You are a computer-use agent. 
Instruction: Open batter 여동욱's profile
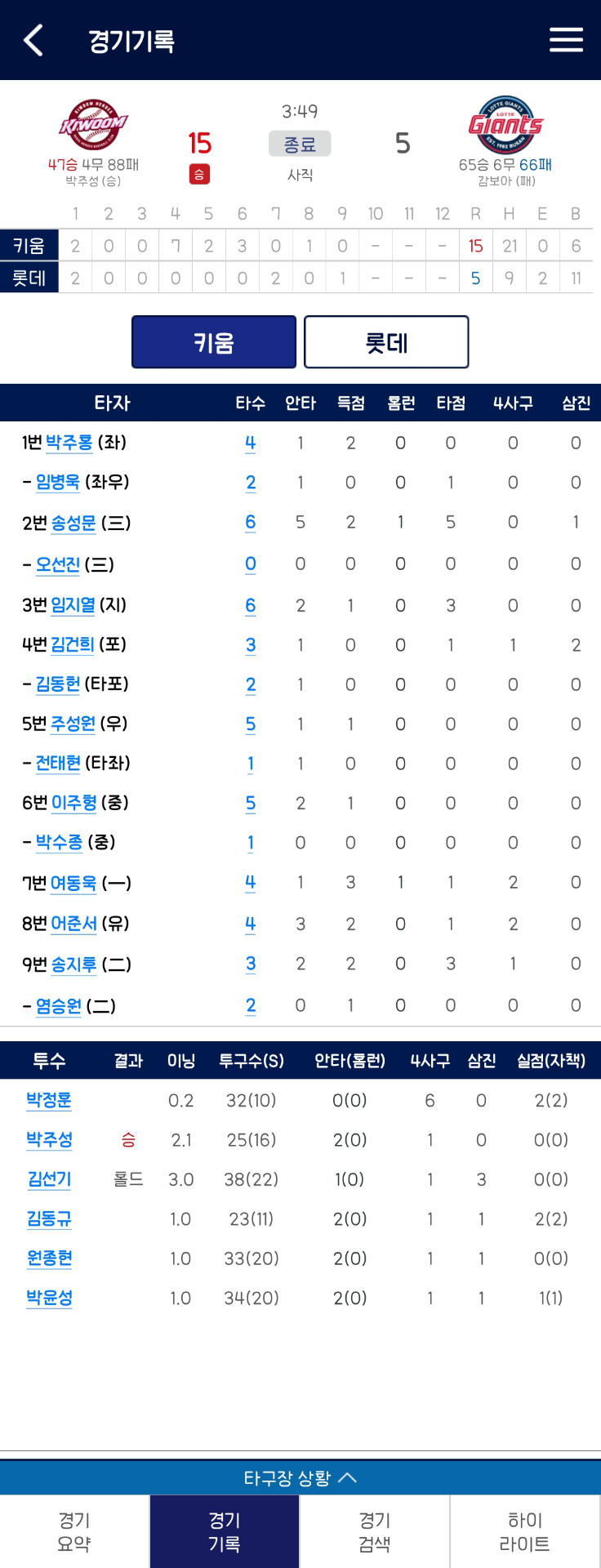point(73,883)
